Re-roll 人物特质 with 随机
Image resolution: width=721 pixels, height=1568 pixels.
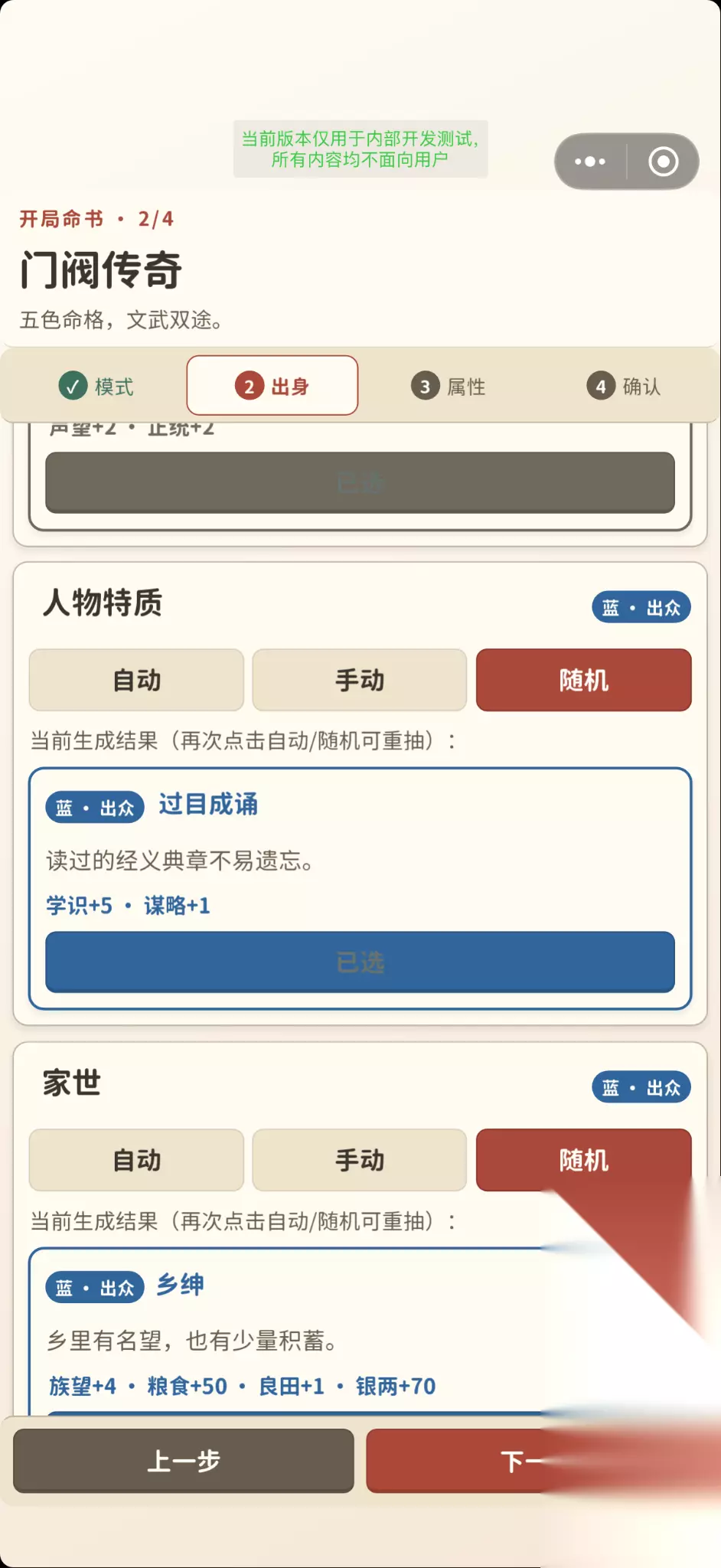point(584,680)
